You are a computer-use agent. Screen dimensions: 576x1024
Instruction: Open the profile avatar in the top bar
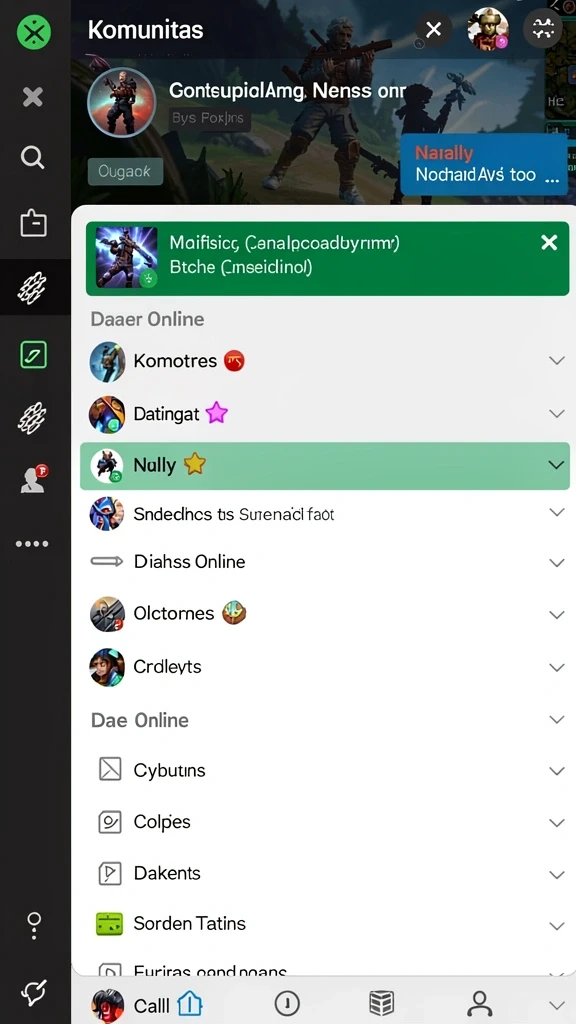point(488,29)
